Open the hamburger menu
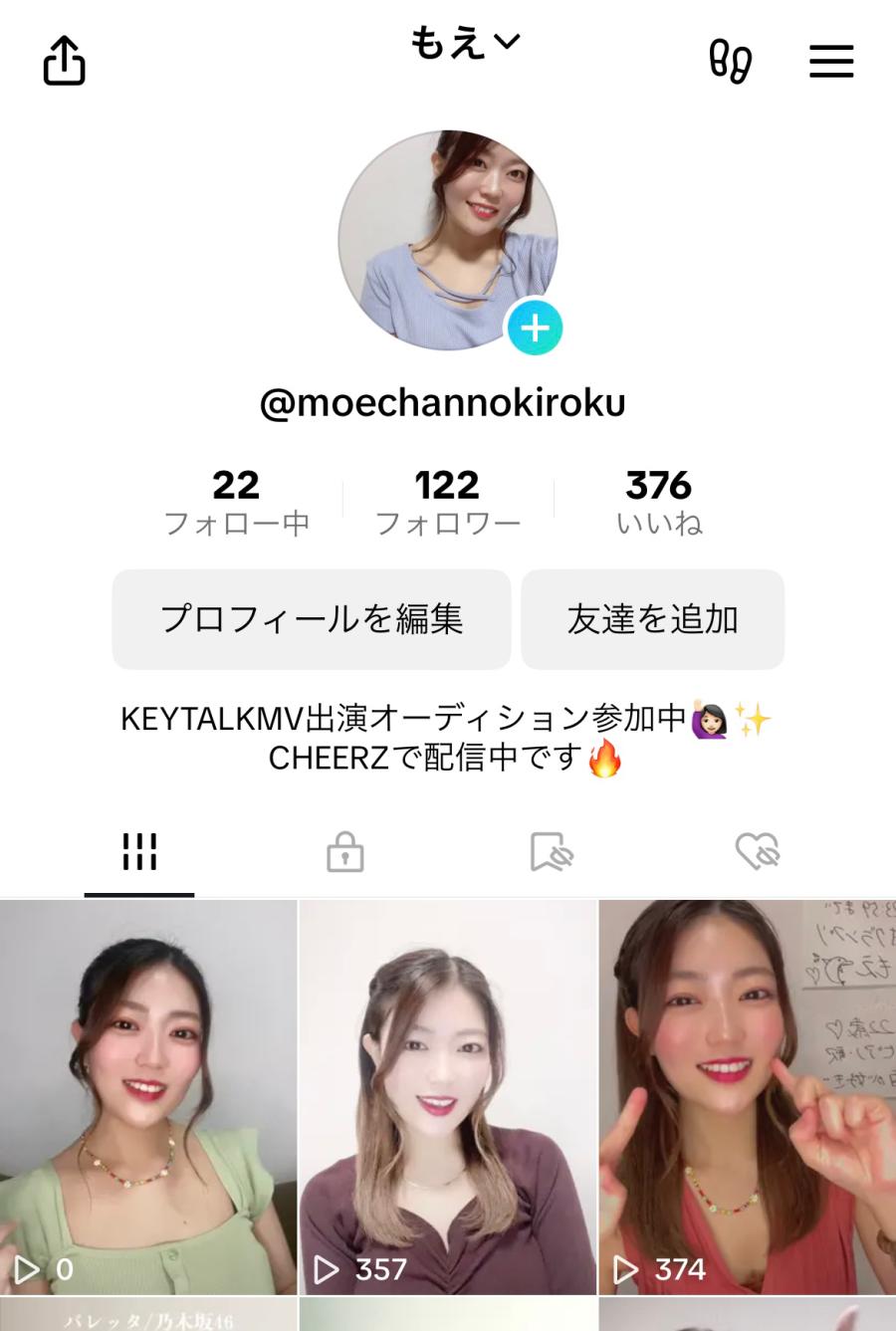Screen dimensions: 896x1331 (x=831, y=62)
